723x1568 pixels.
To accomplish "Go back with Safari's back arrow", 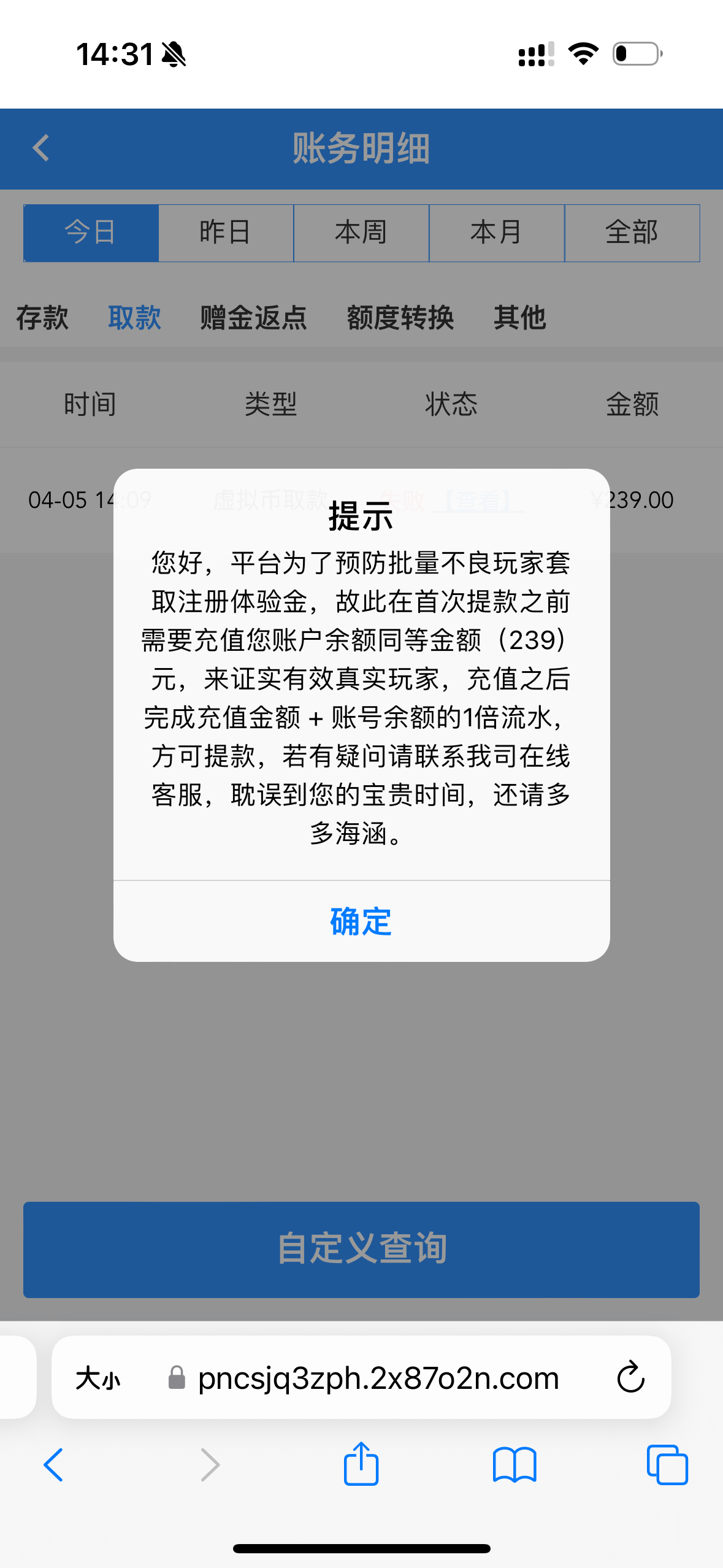I will pyautogui.click(x=53, y=1465).
